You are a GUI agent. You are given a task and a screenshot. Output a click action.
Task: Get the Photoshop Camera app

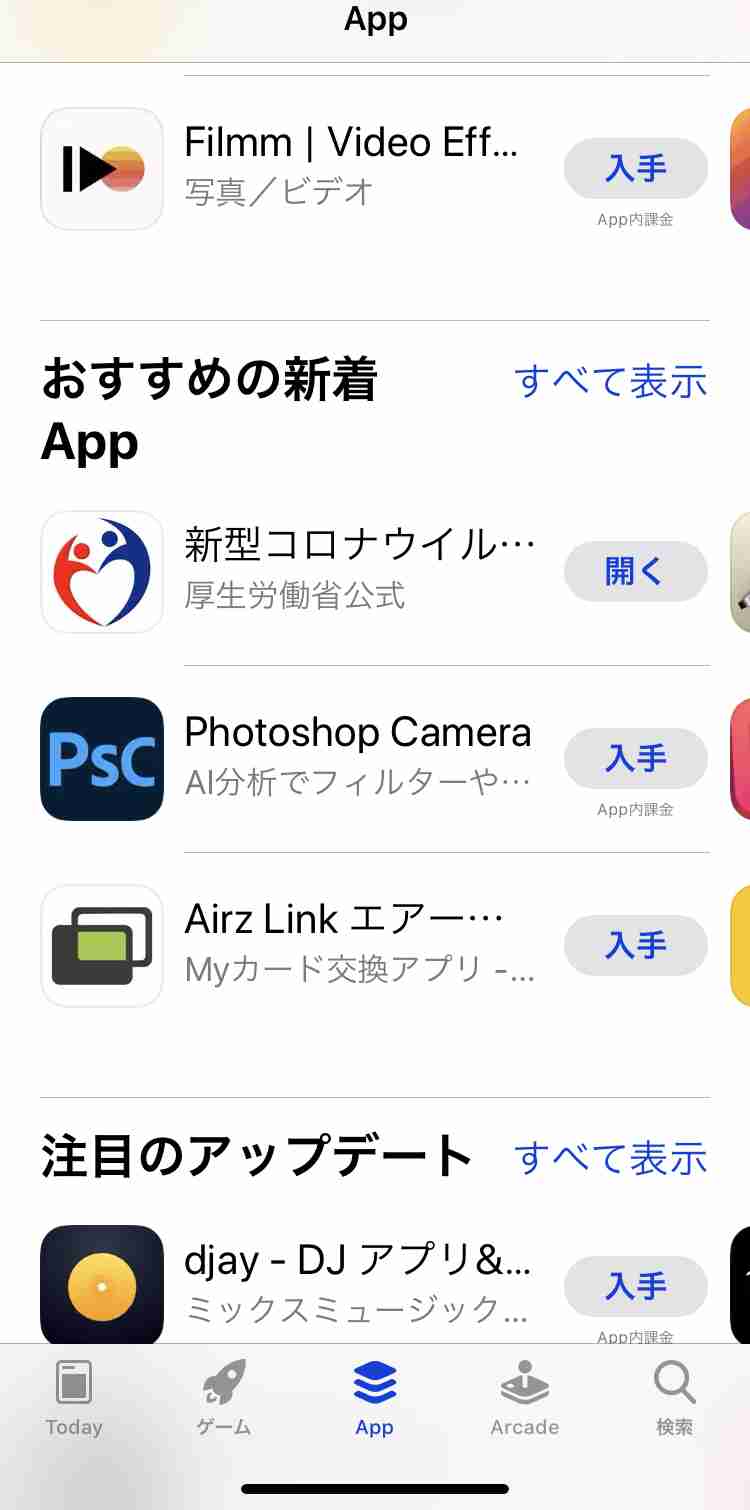click(636, 758)
